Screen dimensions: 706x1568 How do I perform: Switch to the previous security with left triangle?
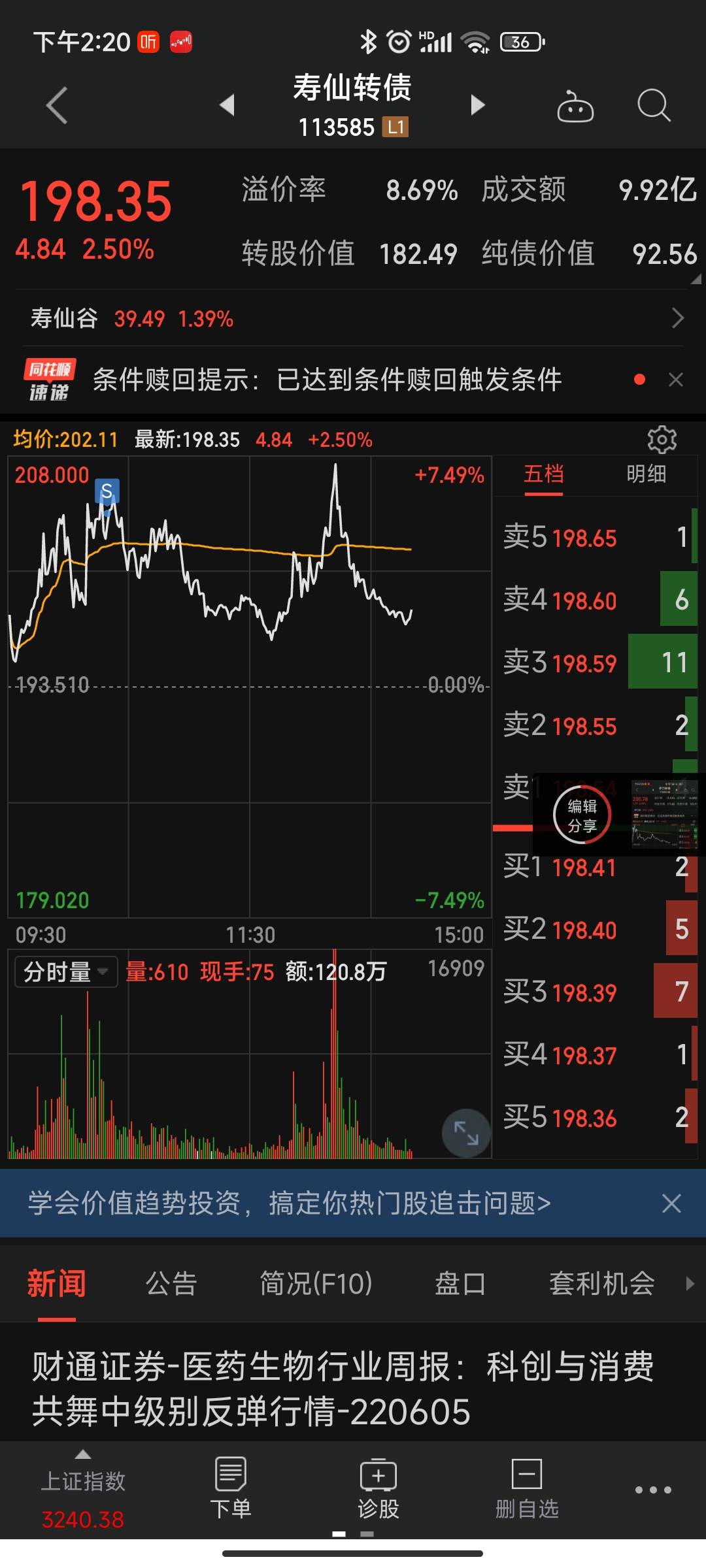coord(227,105)
